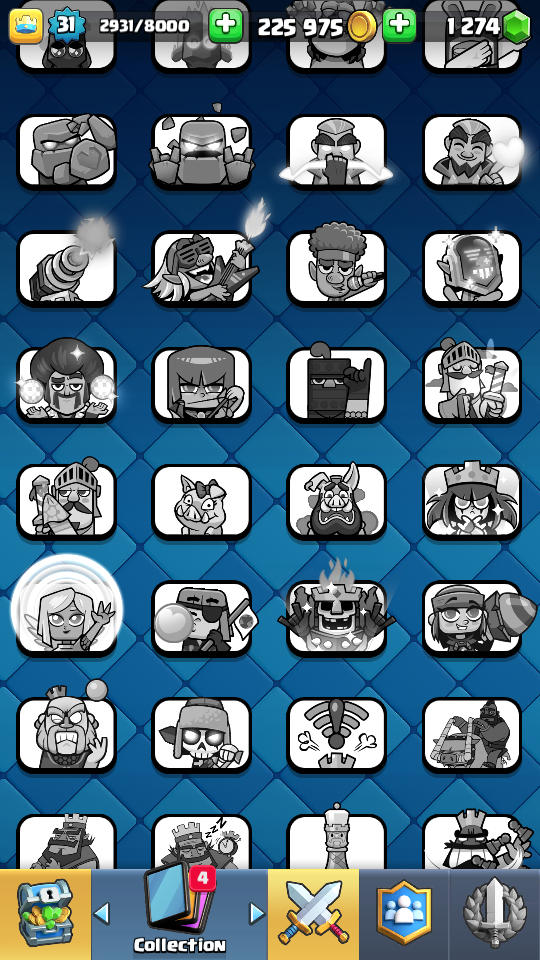540x960 pixels.
Task: Select the Wi-Fi warning emote
Action: 337,735
